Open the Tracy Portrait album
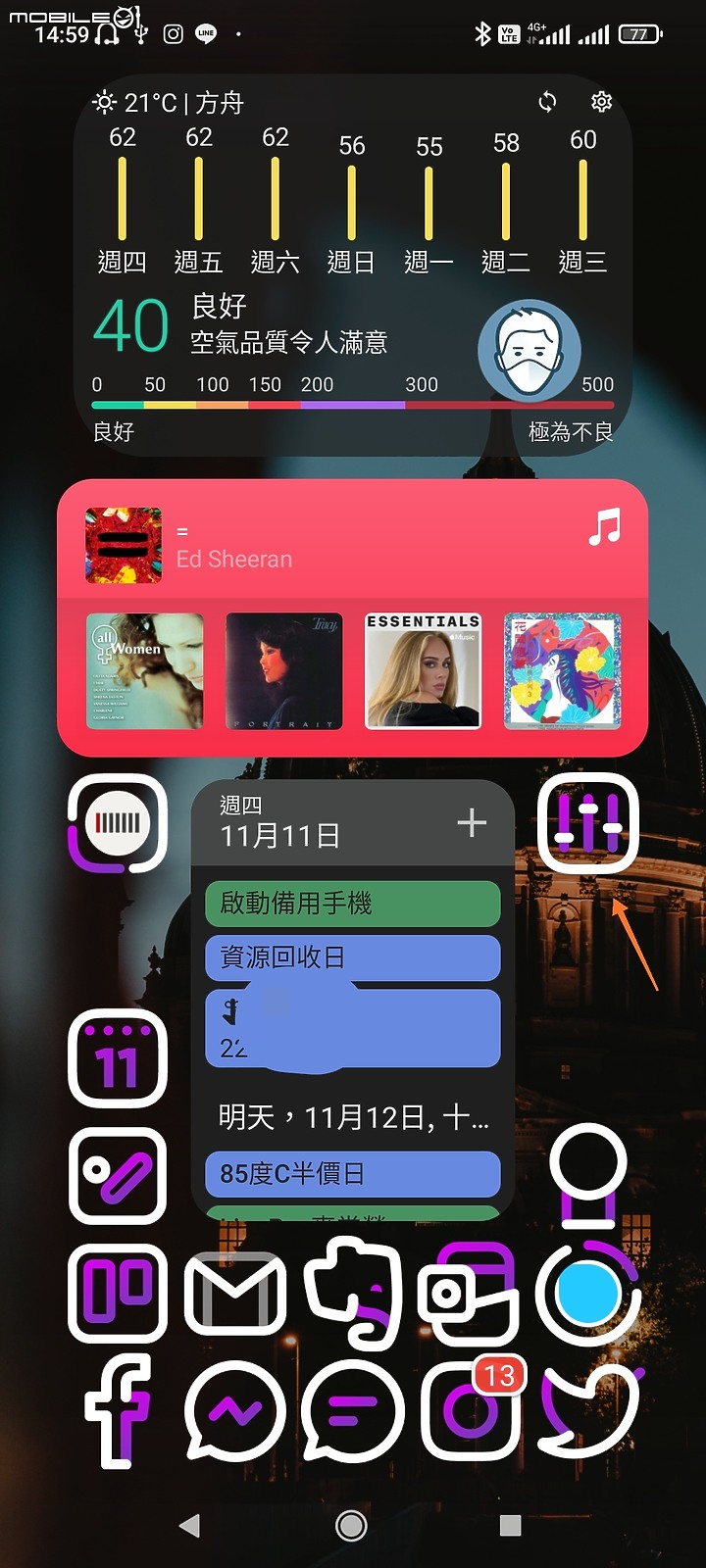This screenshot has height=1568, width=706. pos(284,671)
